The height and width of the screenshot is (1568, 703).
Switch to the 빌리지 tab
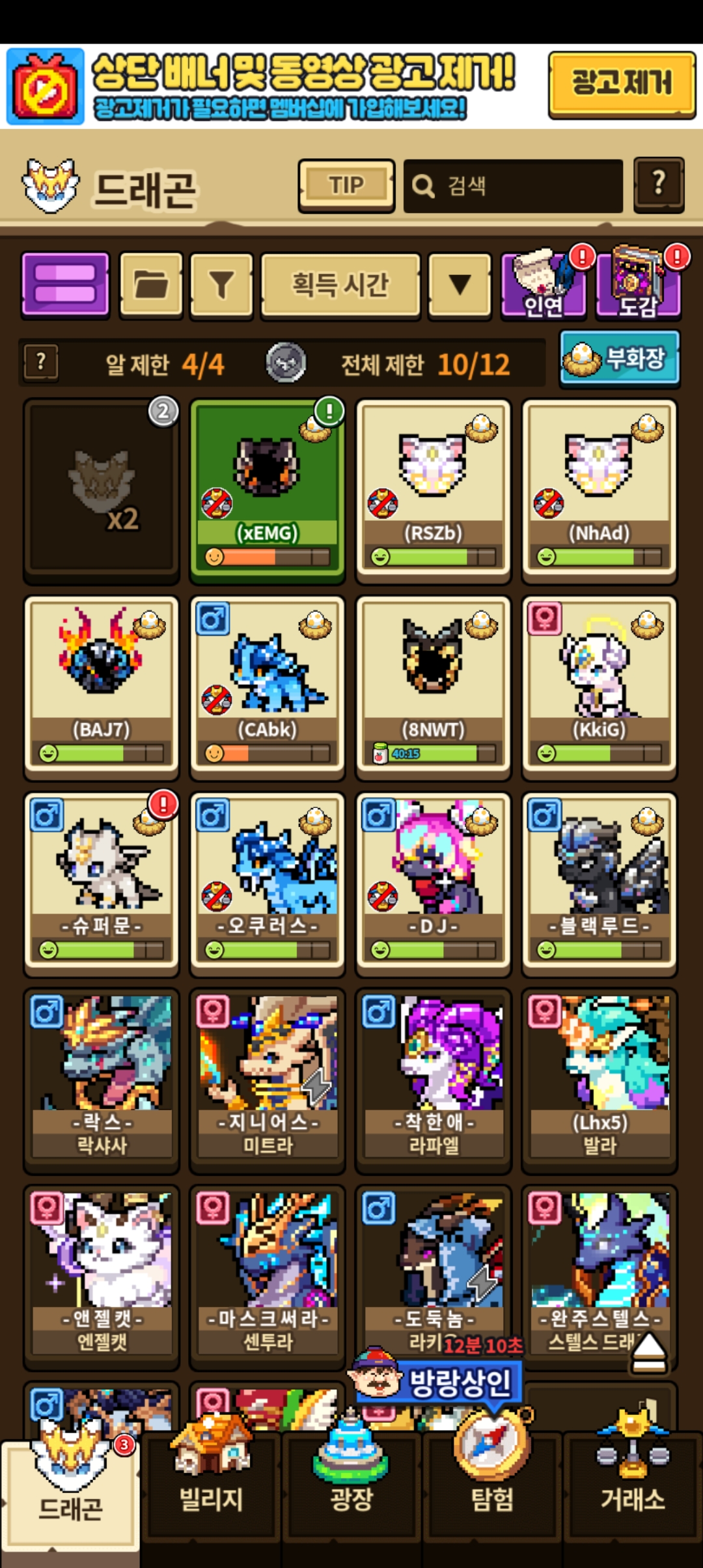(x=212, y=1491)
